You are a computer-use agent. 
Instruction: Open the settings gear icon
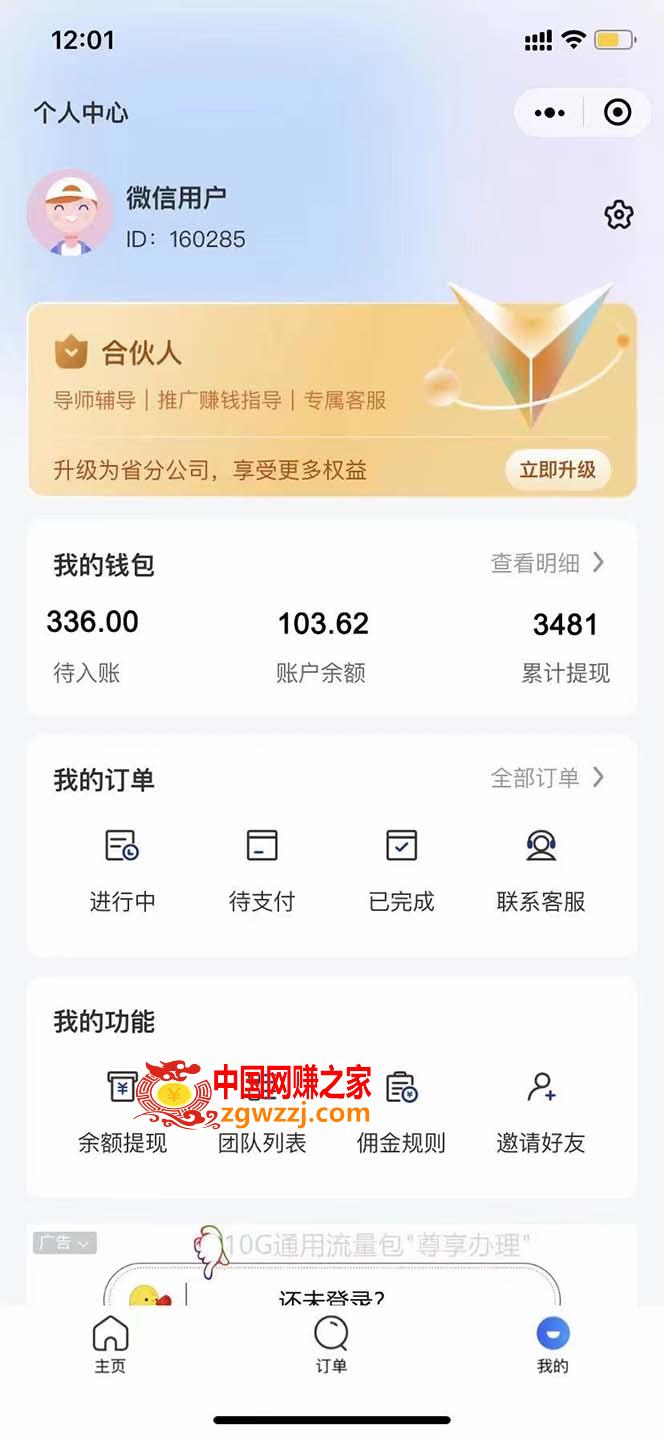(619, 215)
